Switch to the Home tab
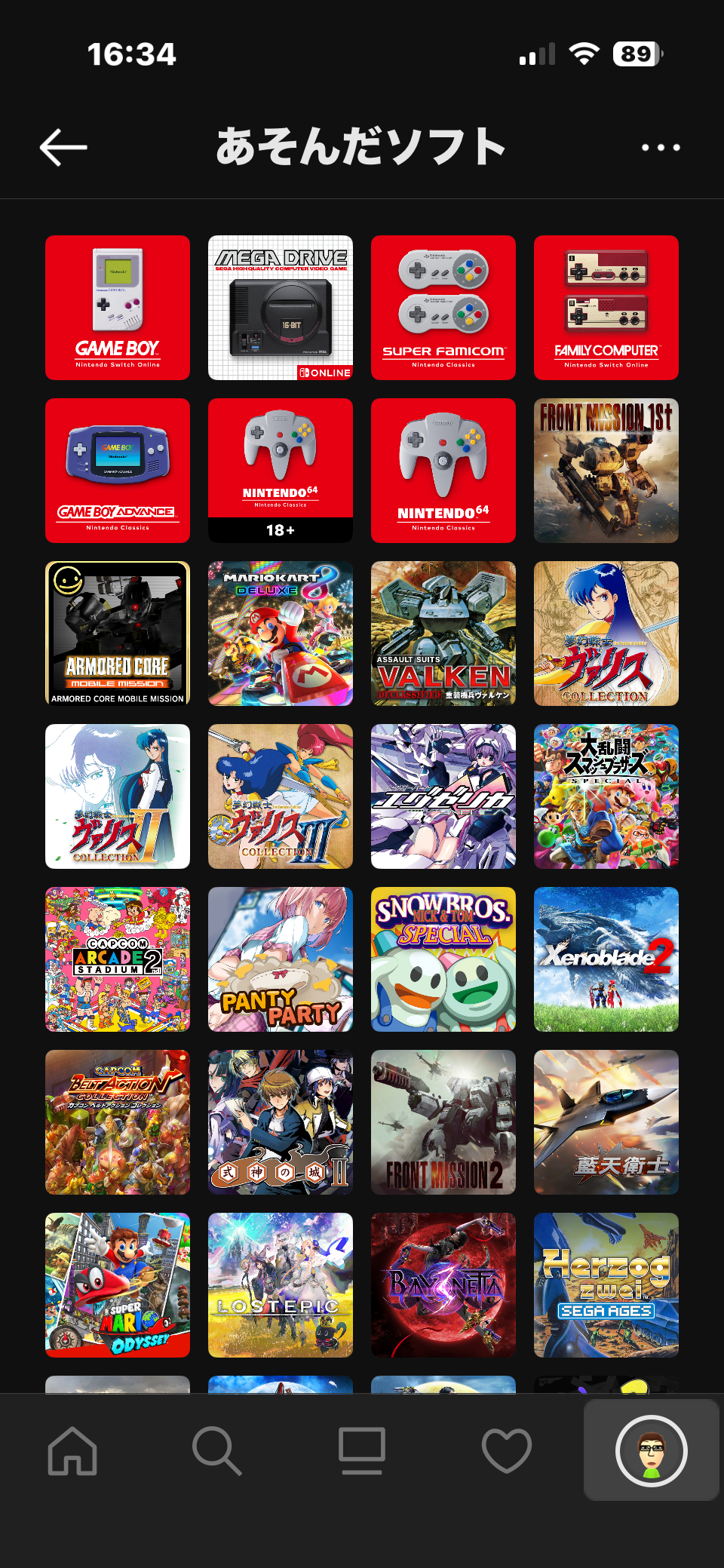 tap(72, 1450)
